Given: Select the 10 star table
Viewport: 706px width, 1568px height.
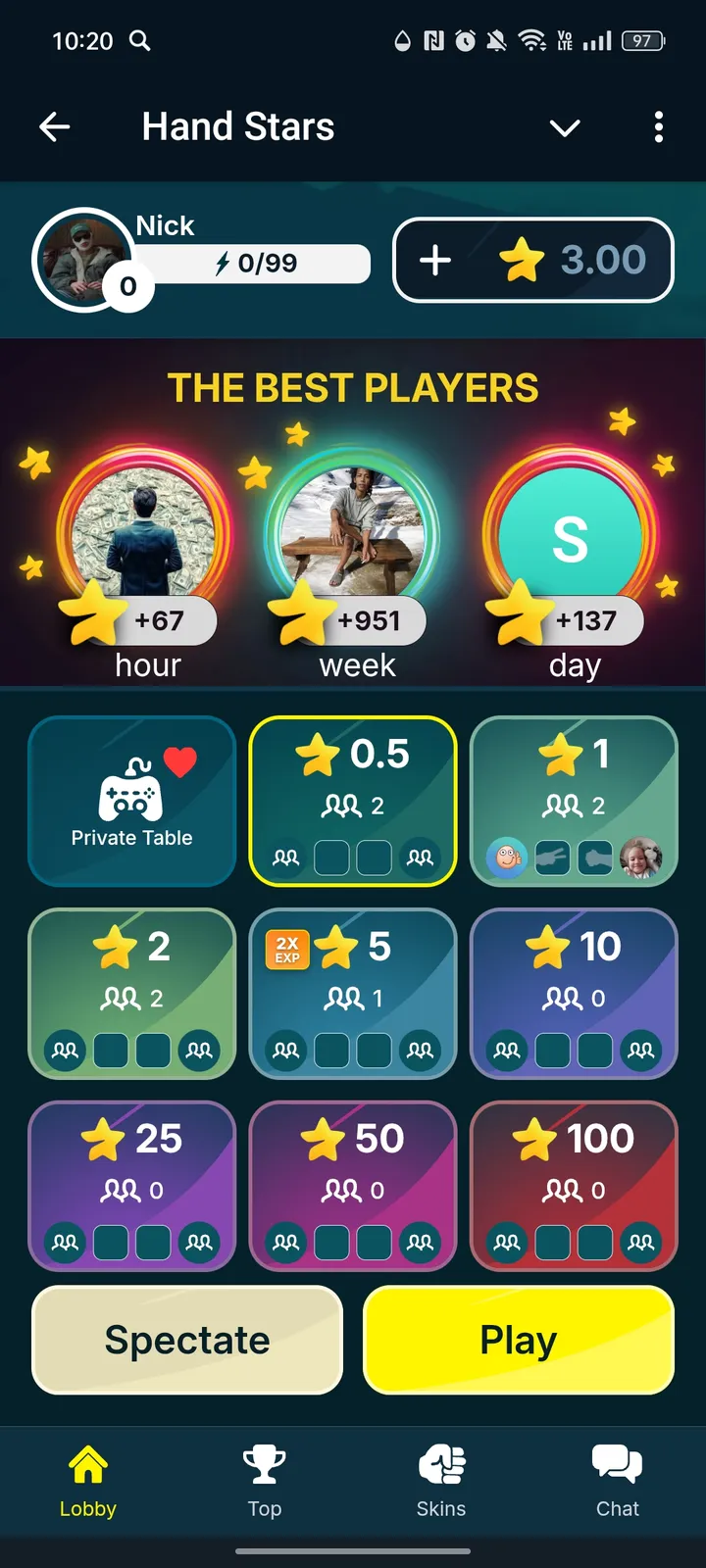Looking at the screenshot, I should pyautogui.click(x=574, y=993).
